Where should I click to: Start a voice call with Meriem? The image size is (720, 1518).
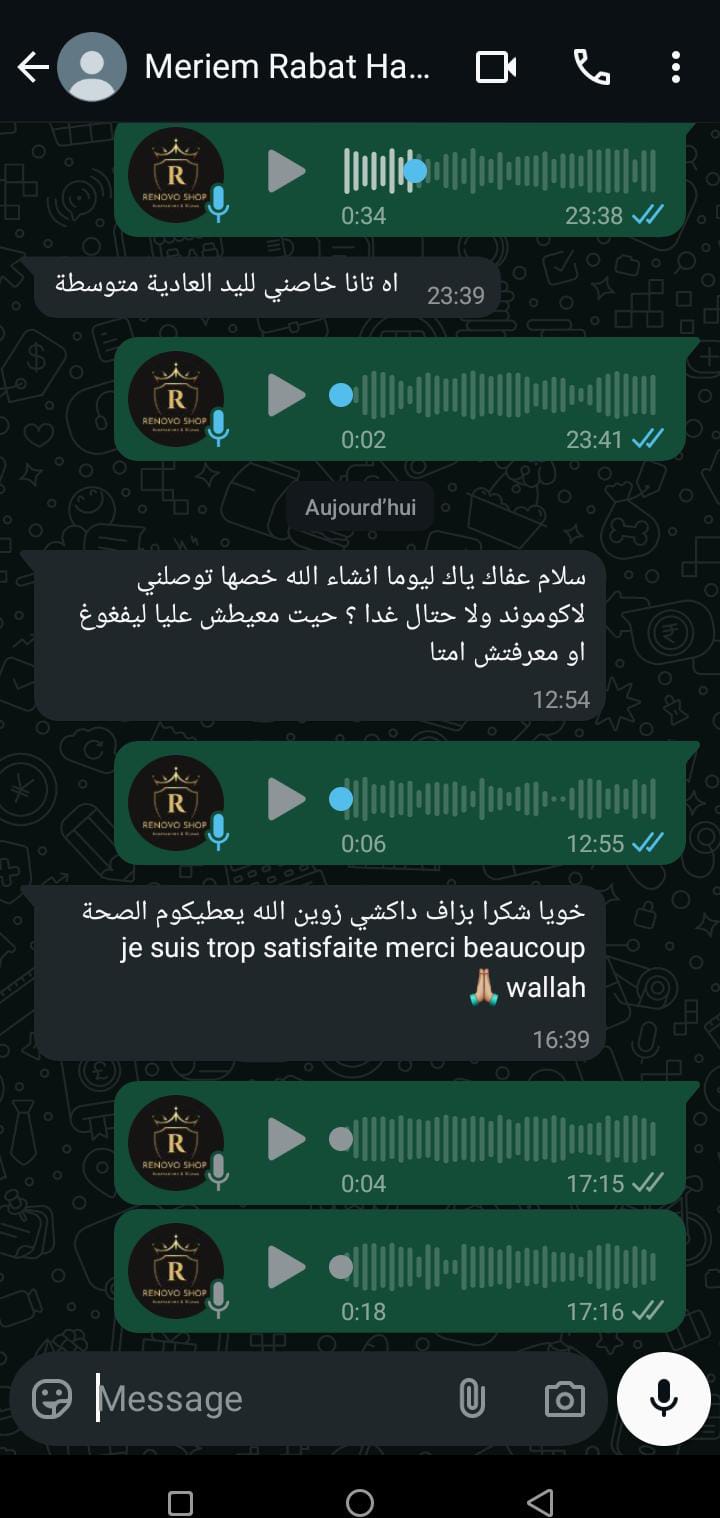(x=591, y=68)
